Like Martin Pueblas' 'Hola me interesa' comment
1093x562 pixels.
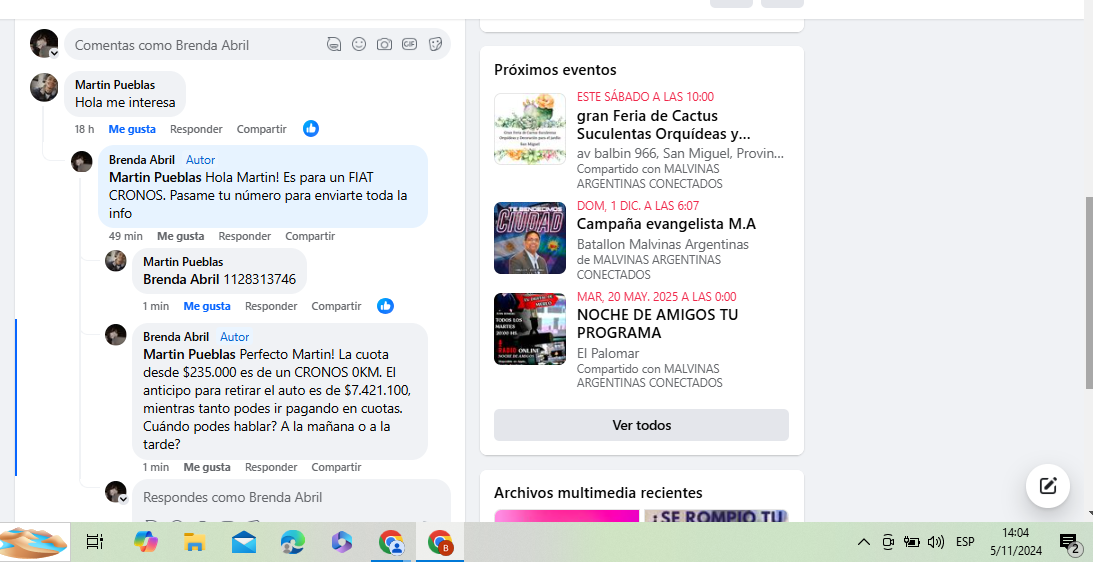click(x=132, y=129)
